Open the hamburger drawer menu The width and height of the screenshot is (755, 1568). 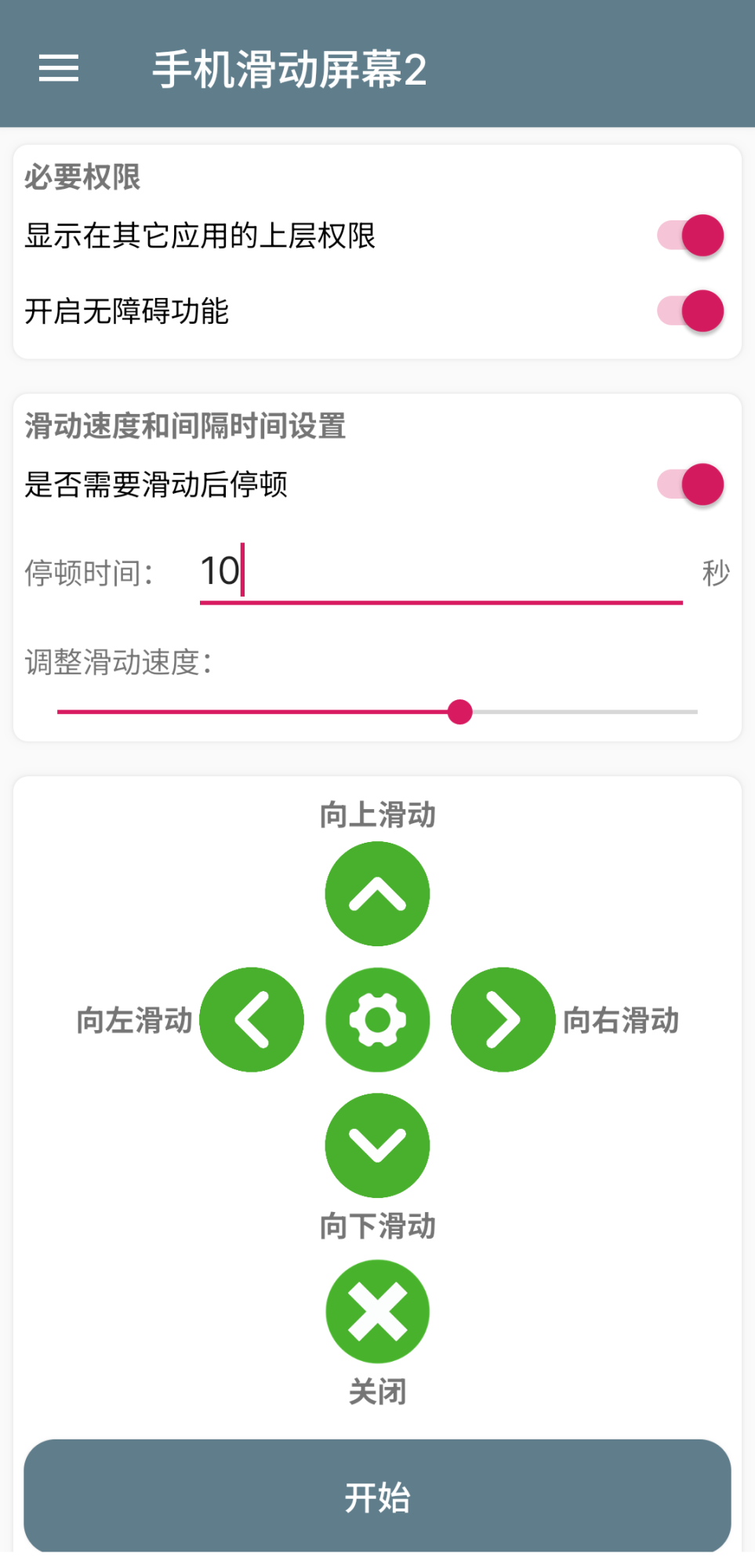point(59,68)
